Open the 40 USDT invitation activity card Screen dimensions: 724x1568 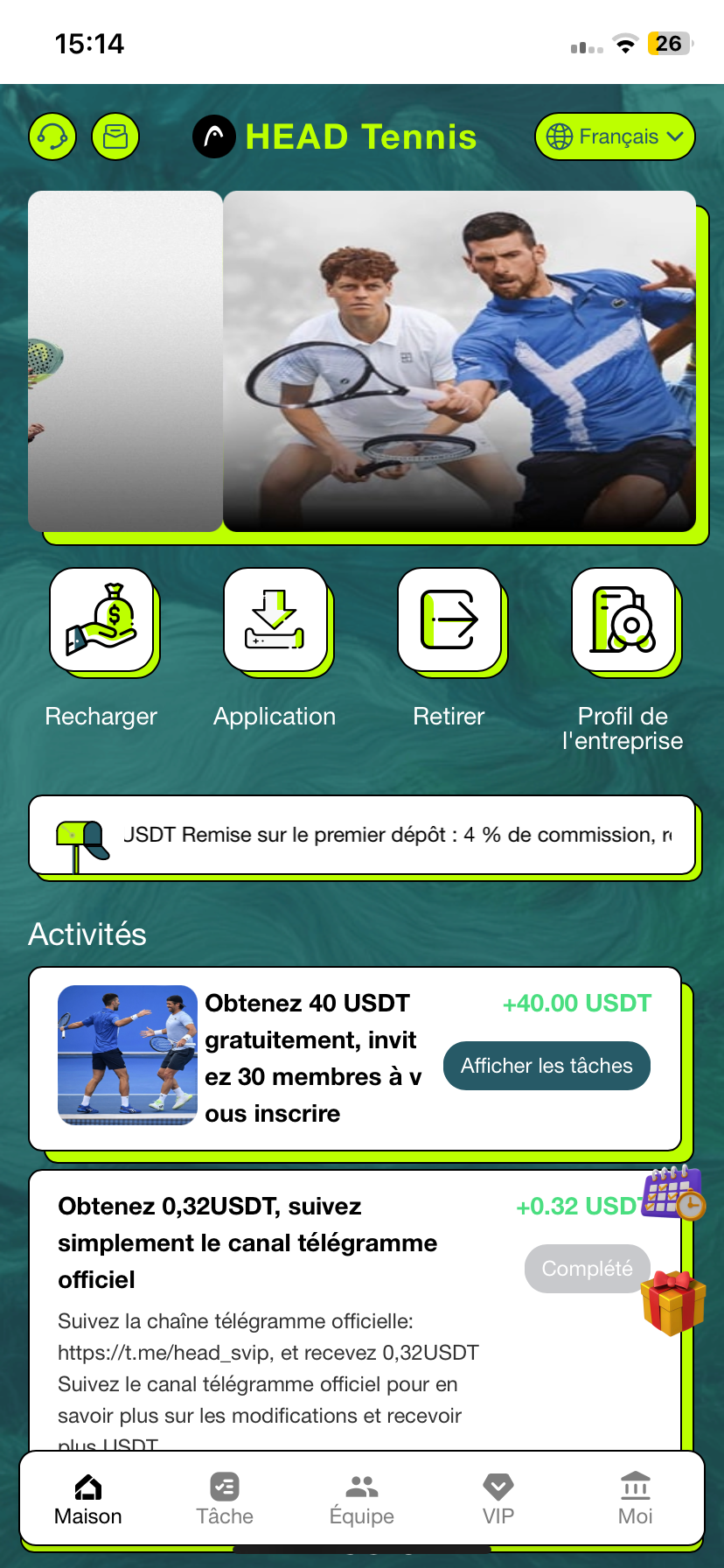pyautogui.click(x=262, y=1059)
